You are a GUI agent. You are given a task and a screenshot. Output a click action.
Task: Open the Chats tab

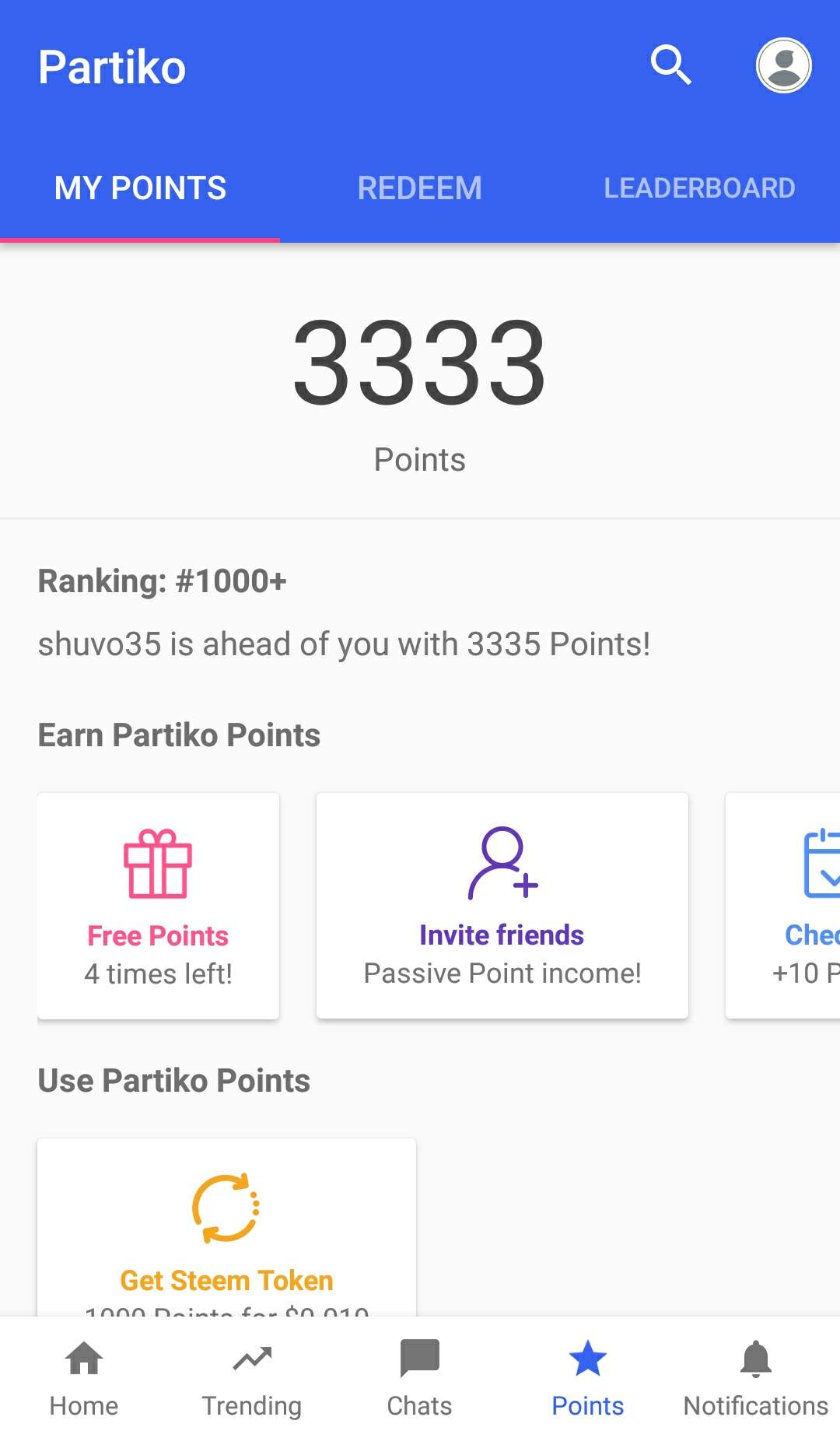coord(419,1377)
